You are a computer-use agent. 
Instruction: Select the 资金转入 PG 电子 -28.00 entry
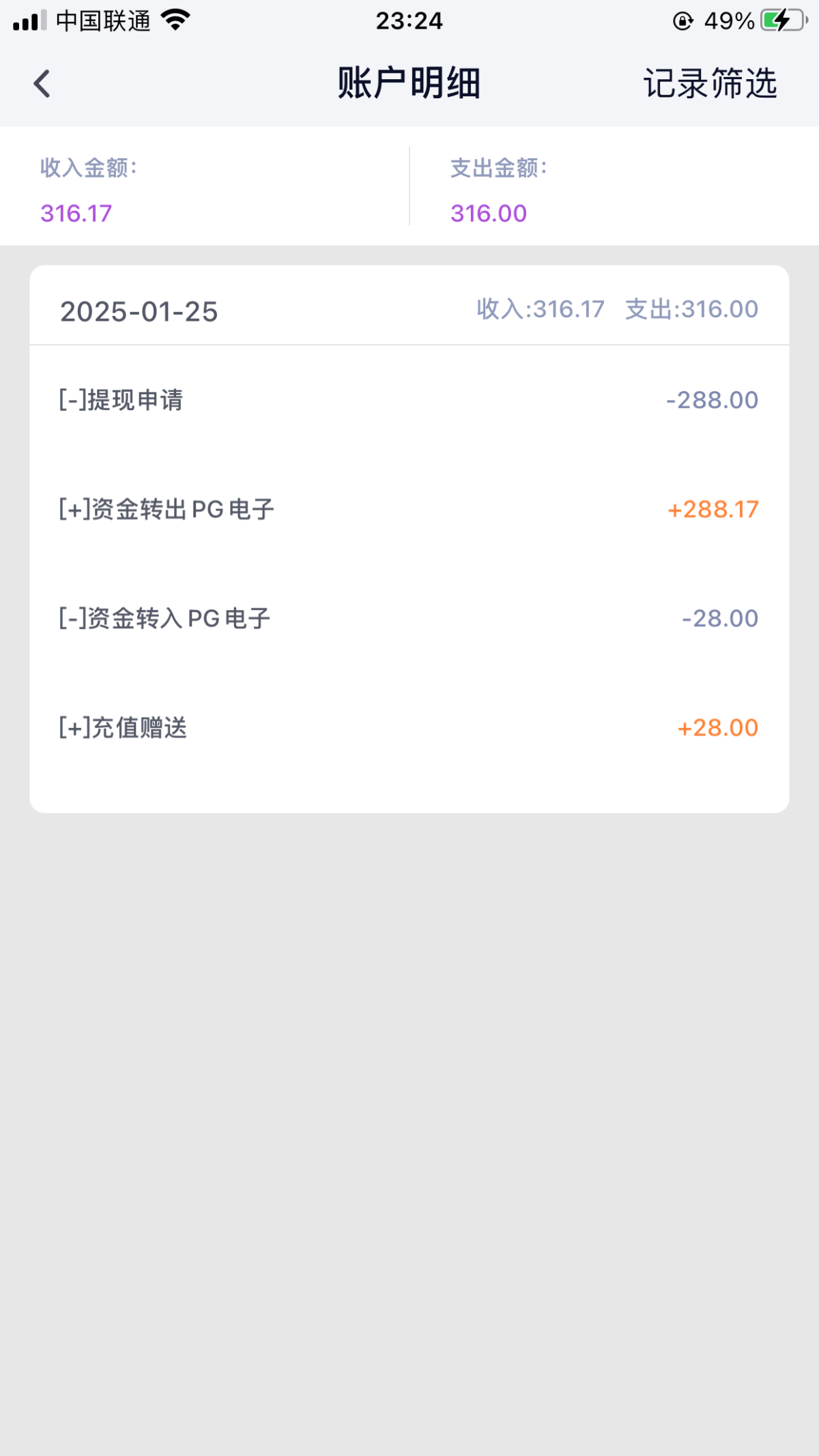pyautogui.click(x=408, y=618)
